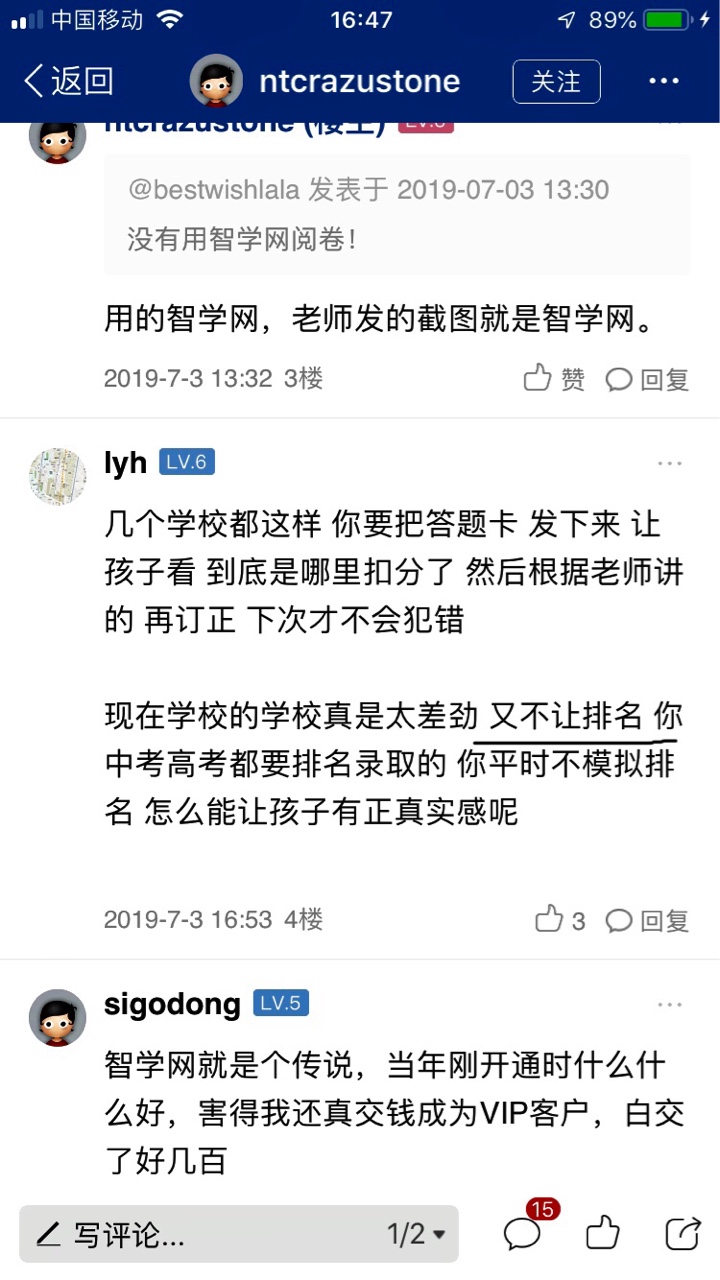Reply to the 3楼 comment

coord(648,379)
